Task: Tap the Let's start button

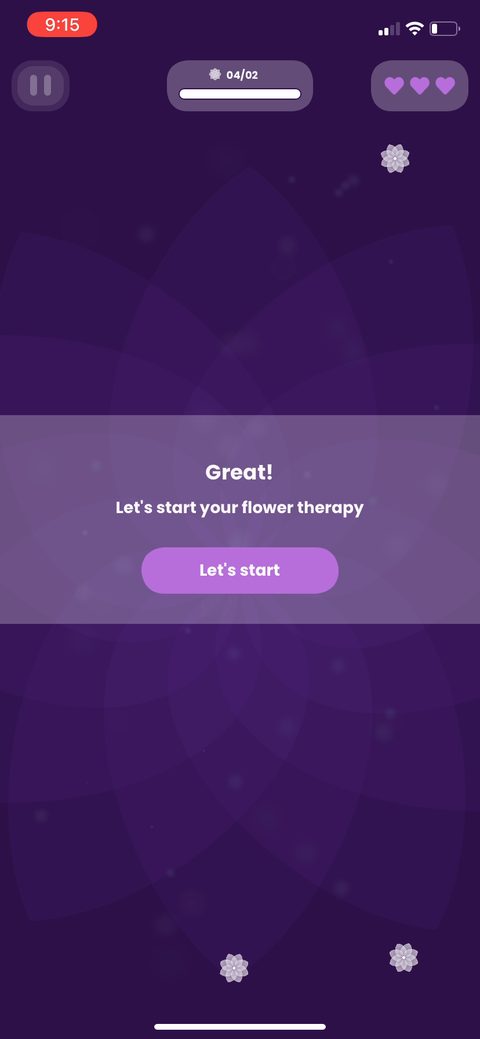Action: tap(240, 570)
